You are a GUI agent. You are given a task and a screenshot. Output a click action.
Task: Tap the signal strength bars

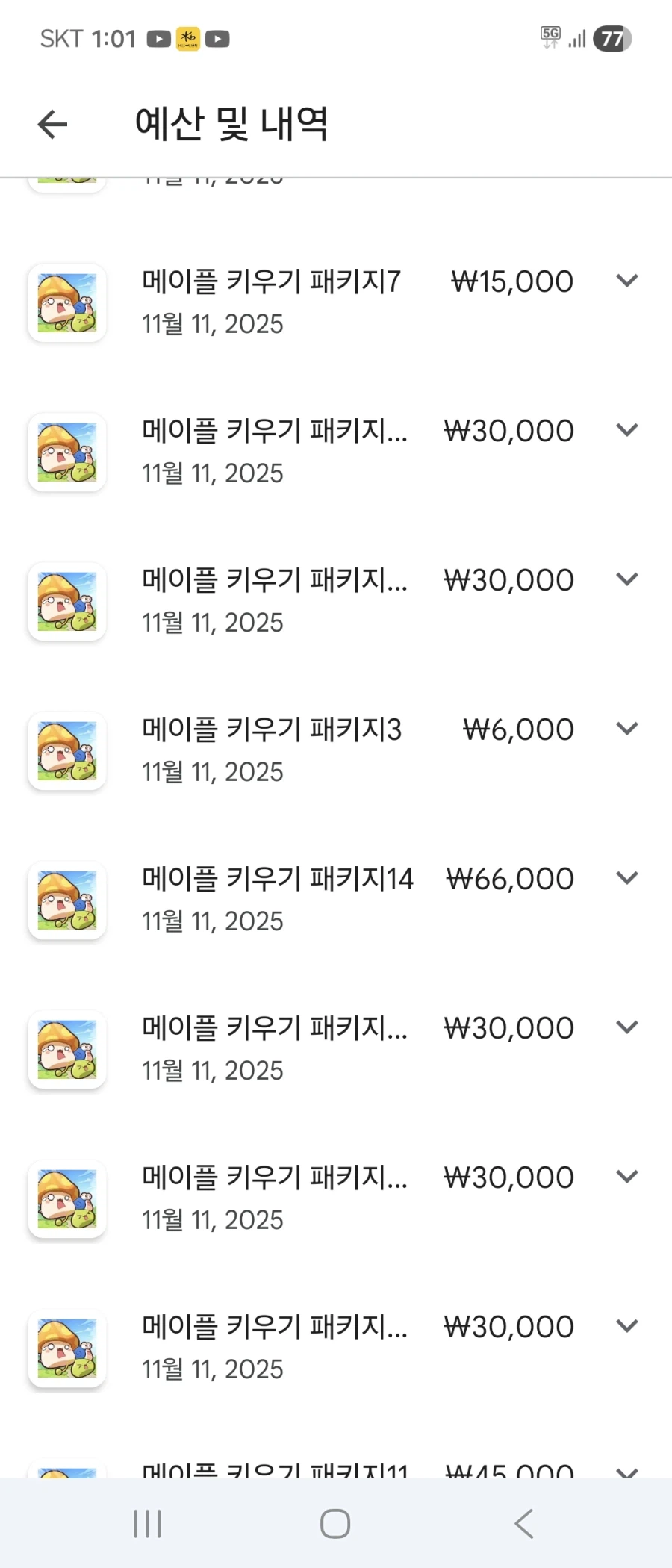pos(576,37)
